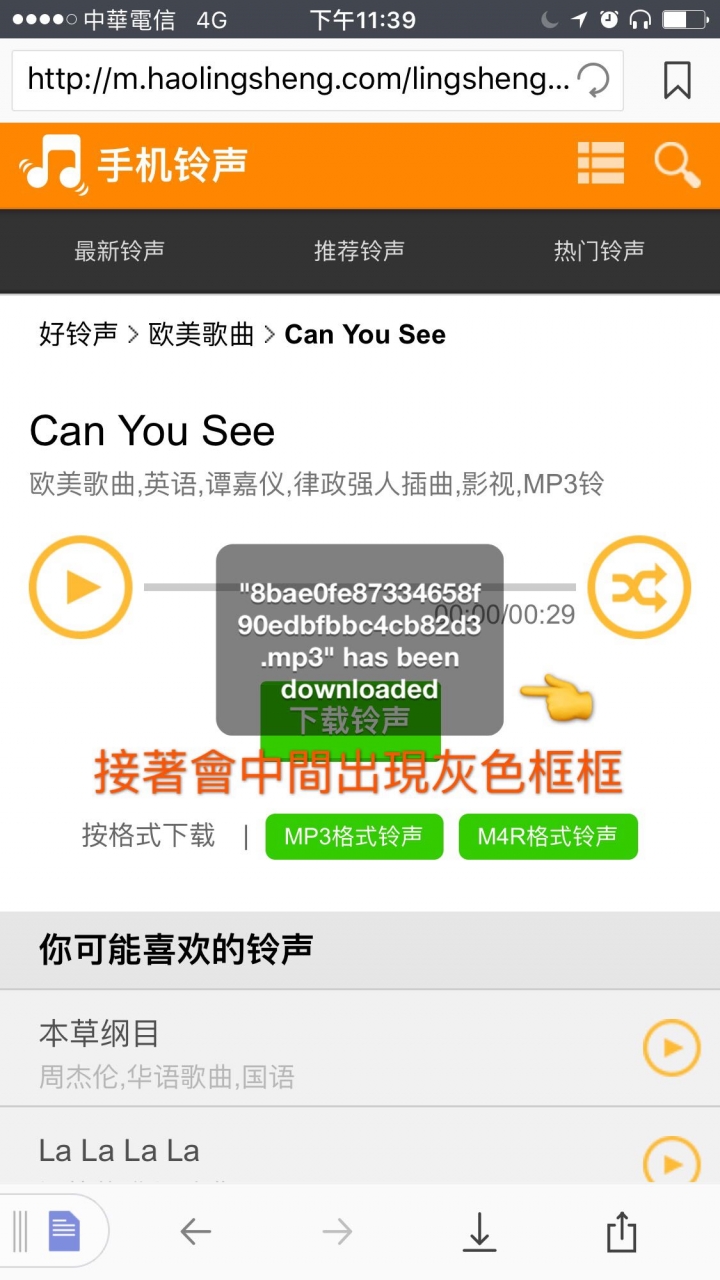Switch to 热门铃声 tab
The height and width of the screenshot is (1280, 720).
click(599, 250)
